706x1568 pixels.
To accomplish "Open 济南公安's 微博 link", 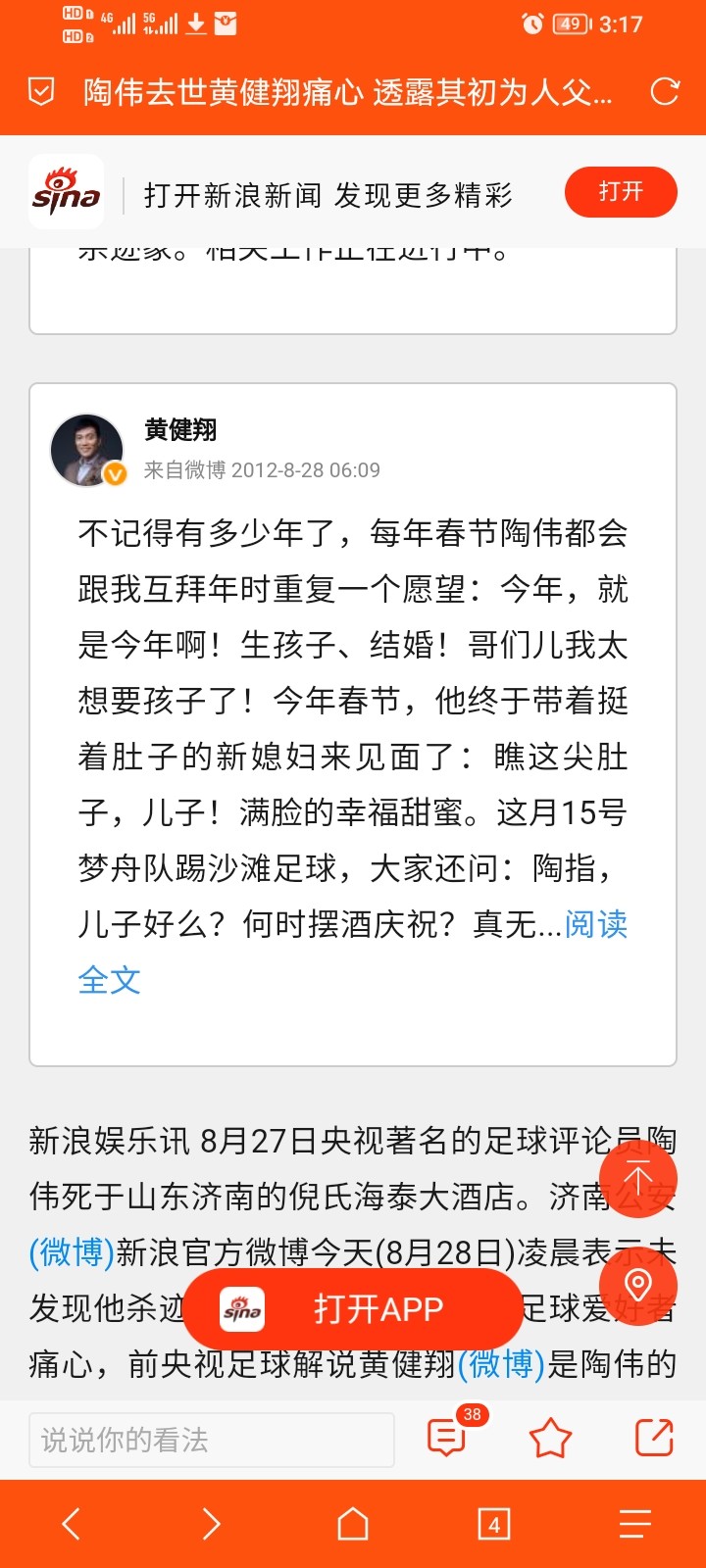I will pyautogui.click(x=69, y=1252).
